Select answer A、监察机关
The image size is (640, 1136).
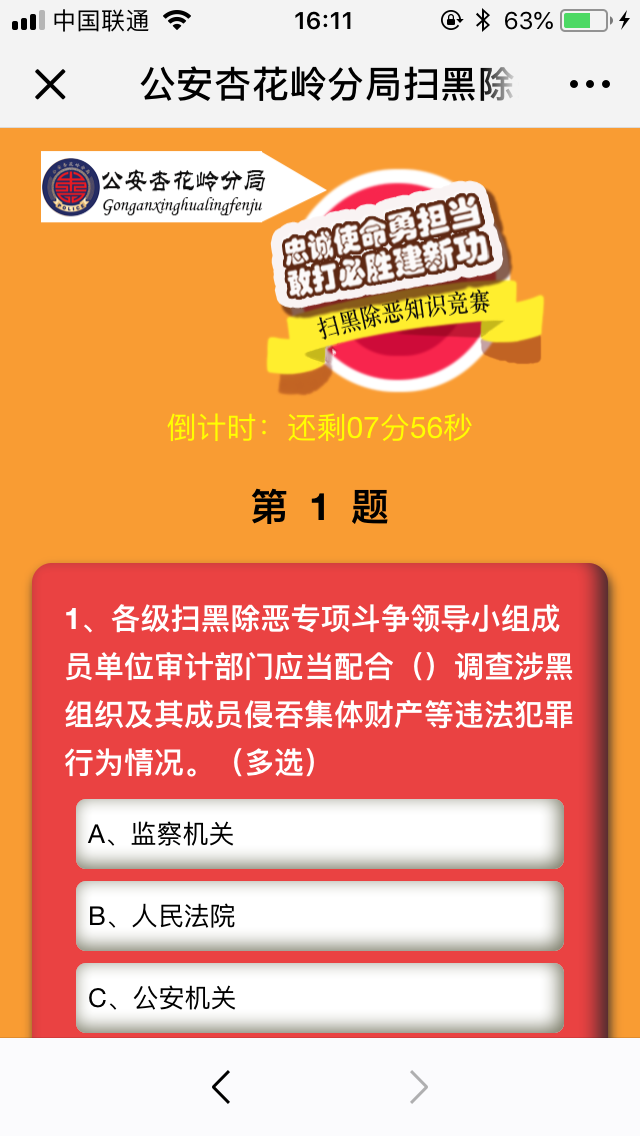(320, 834)
